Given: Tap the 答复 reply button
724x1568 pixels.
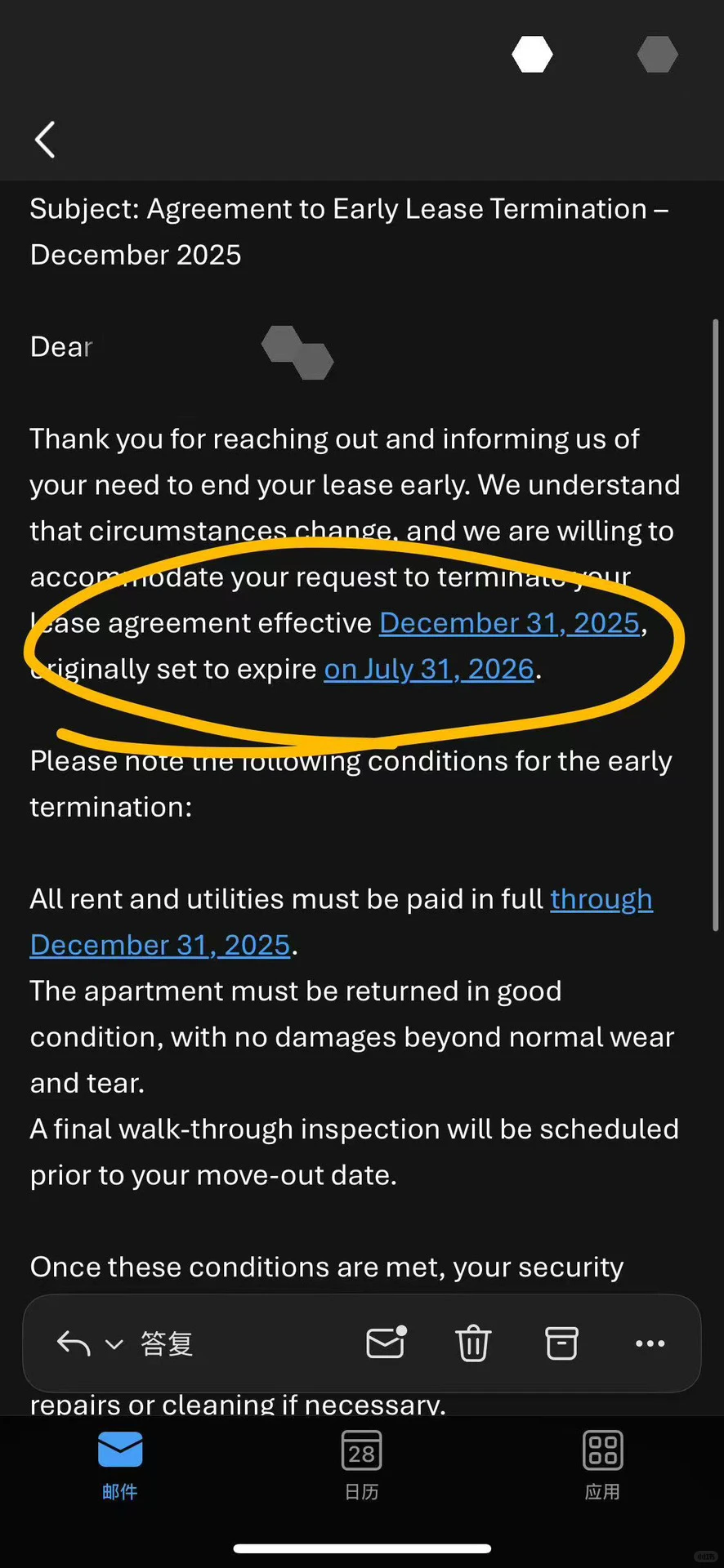Looking at the screenshot, I should (x=167, y=1343).
